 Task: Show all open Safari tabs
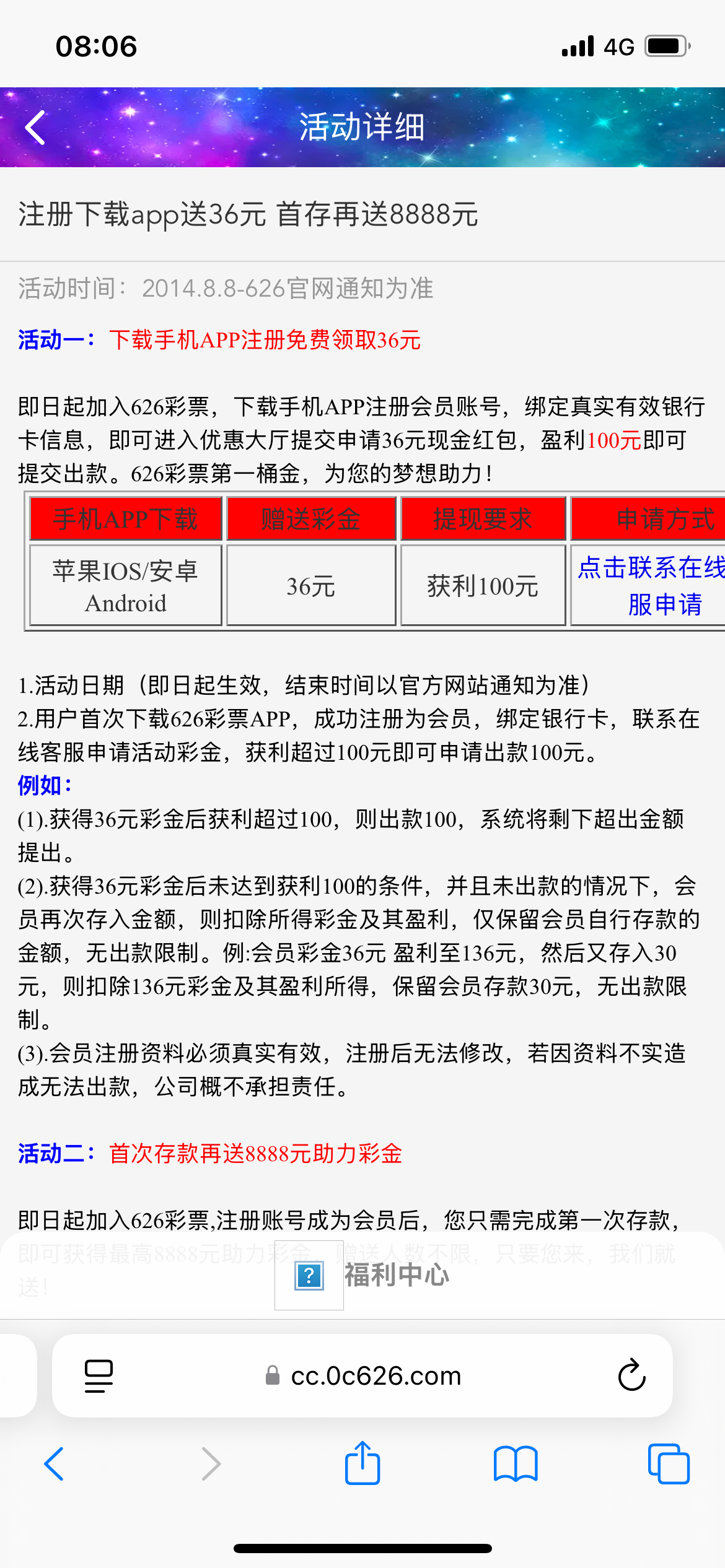tap(668, 1464)
